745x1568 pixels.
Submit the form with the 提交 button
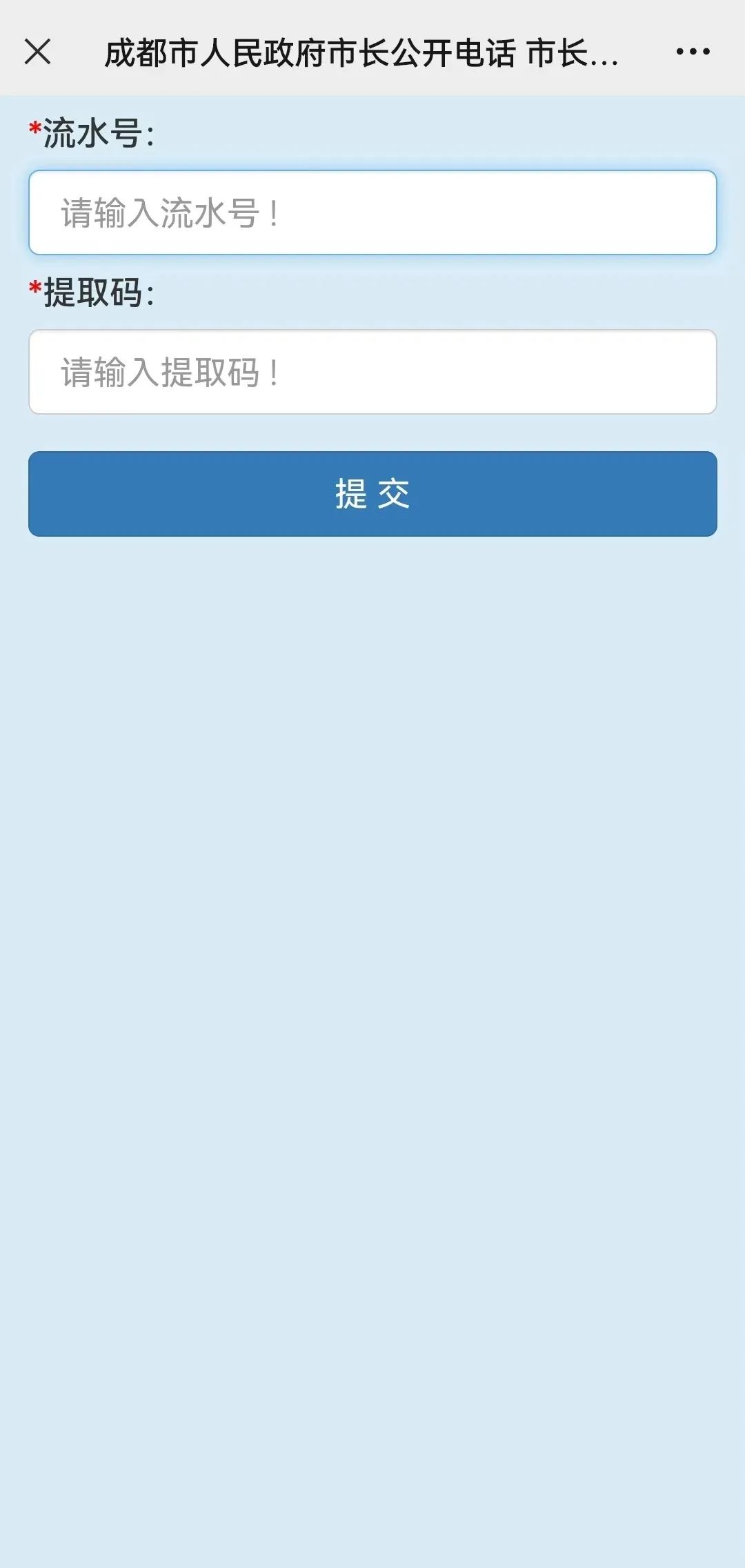click(372, 494)
